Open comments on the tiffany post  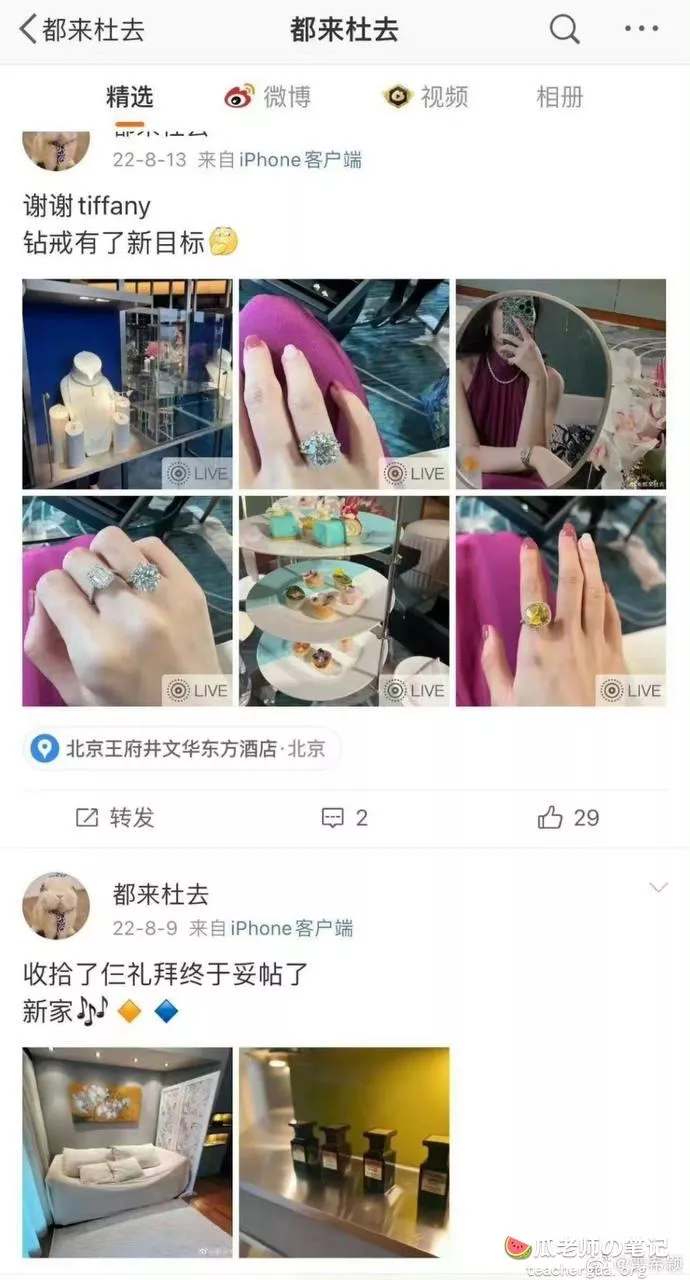[345, 818]
